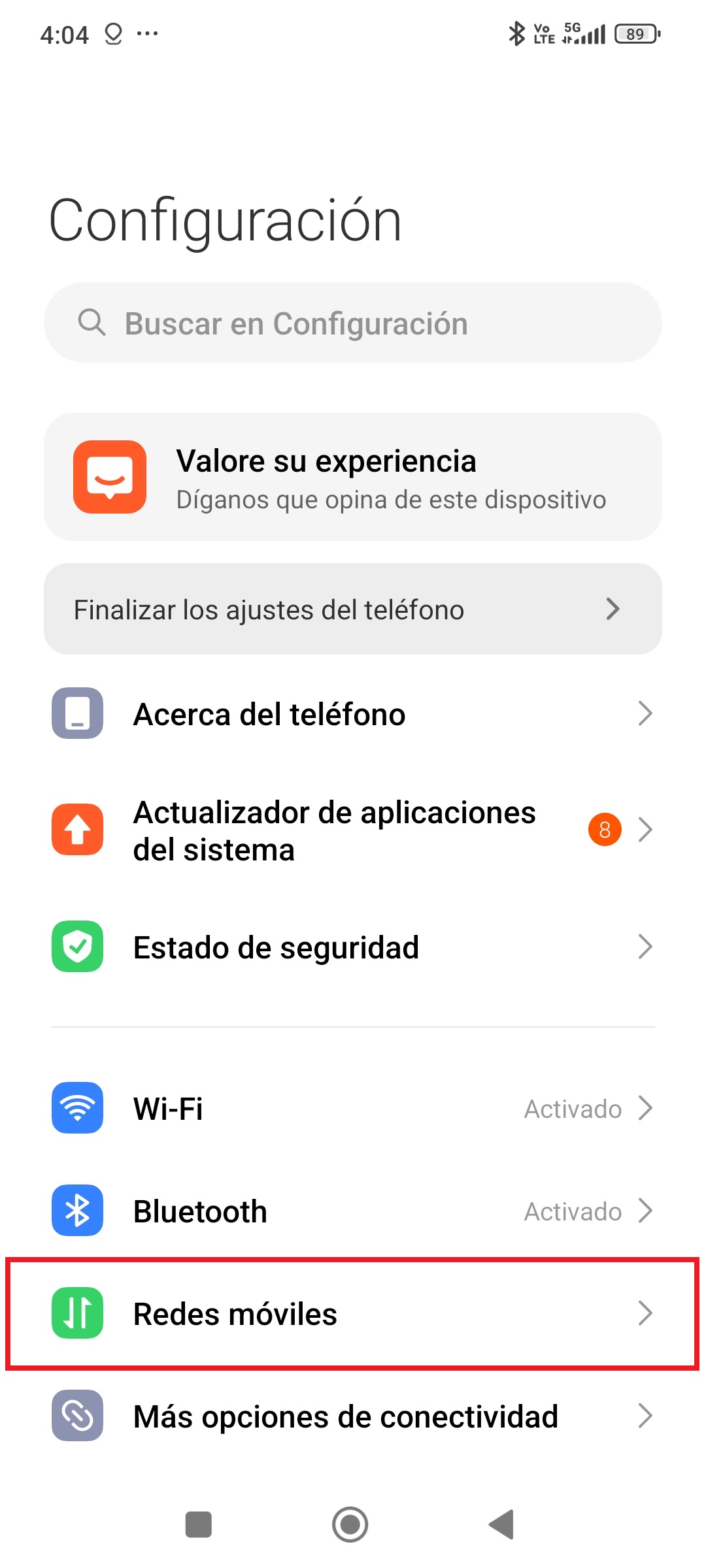Open Finalizar los ajustes del teléfono

click(353, 609)
